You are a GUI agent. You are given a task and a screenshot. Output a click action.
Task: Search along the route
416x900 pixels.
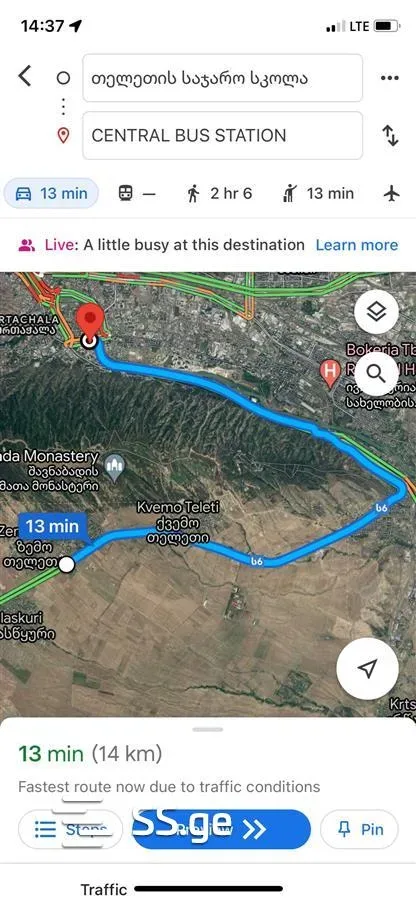(376, 374)
